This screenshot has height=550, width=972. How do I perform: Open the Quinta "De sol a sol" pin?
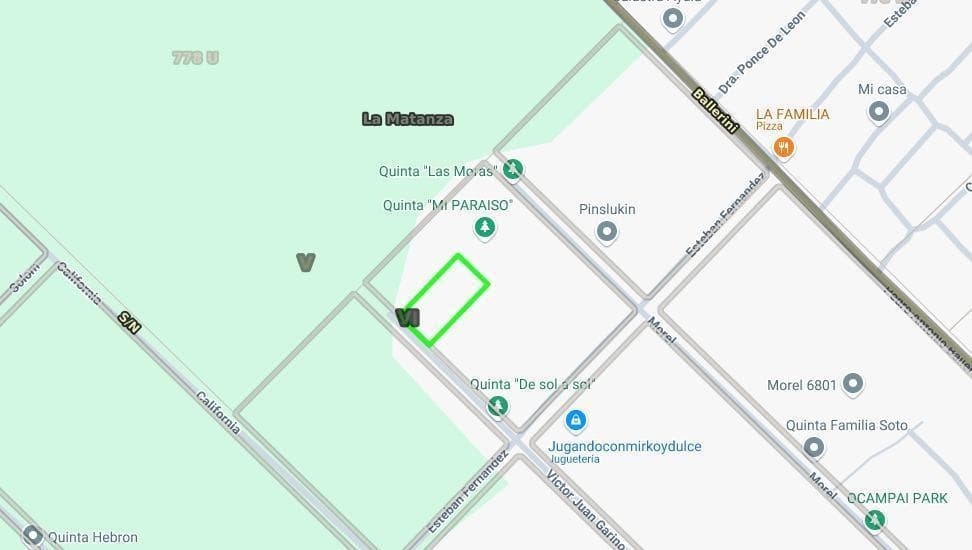tap(498, 406)
